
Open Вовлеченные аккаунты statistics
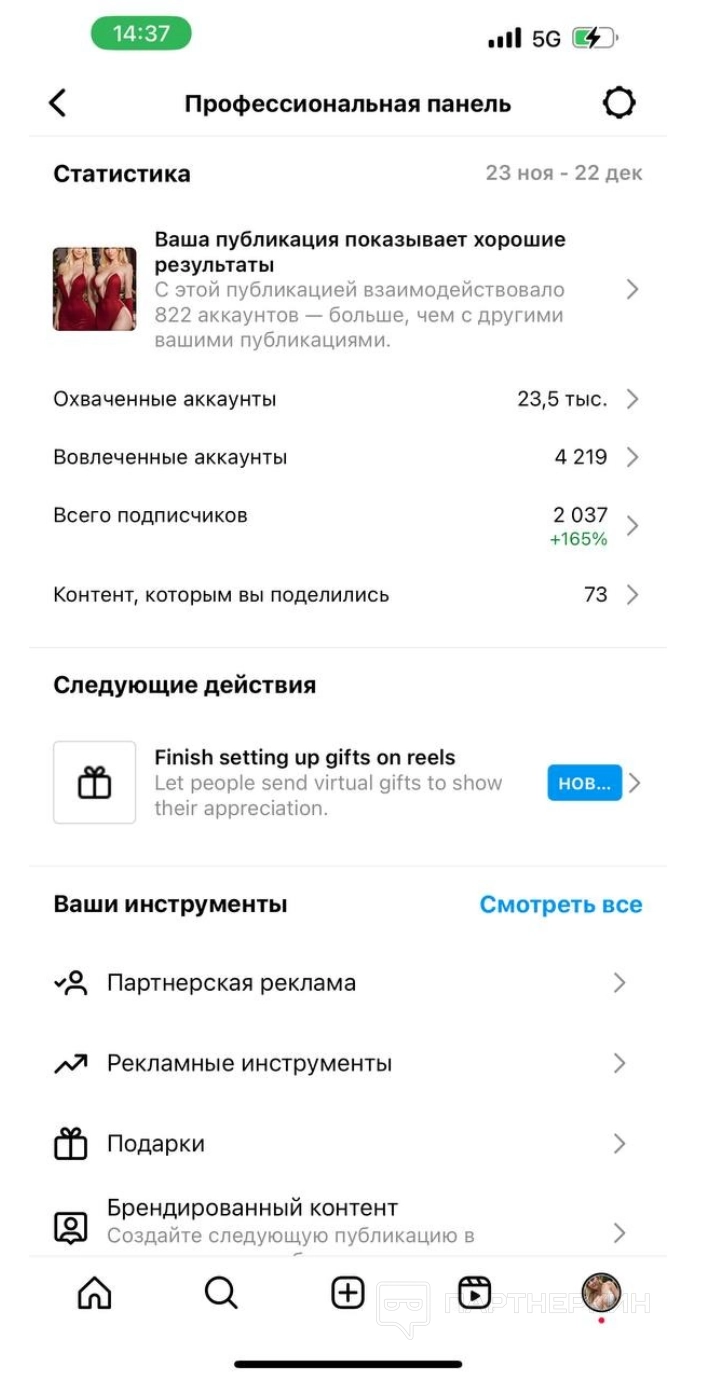347,457
